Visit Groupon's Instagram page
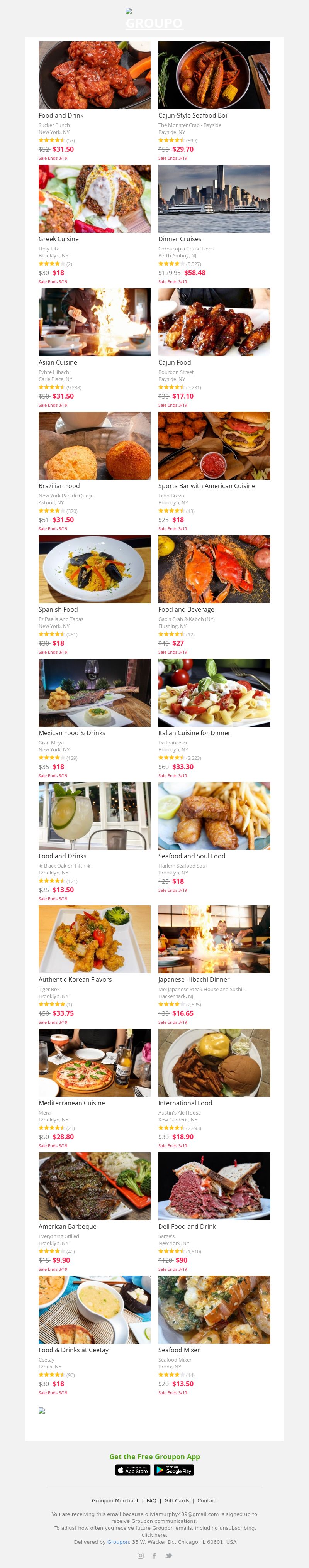The image size is (309, 1568). pos(140,1555)
